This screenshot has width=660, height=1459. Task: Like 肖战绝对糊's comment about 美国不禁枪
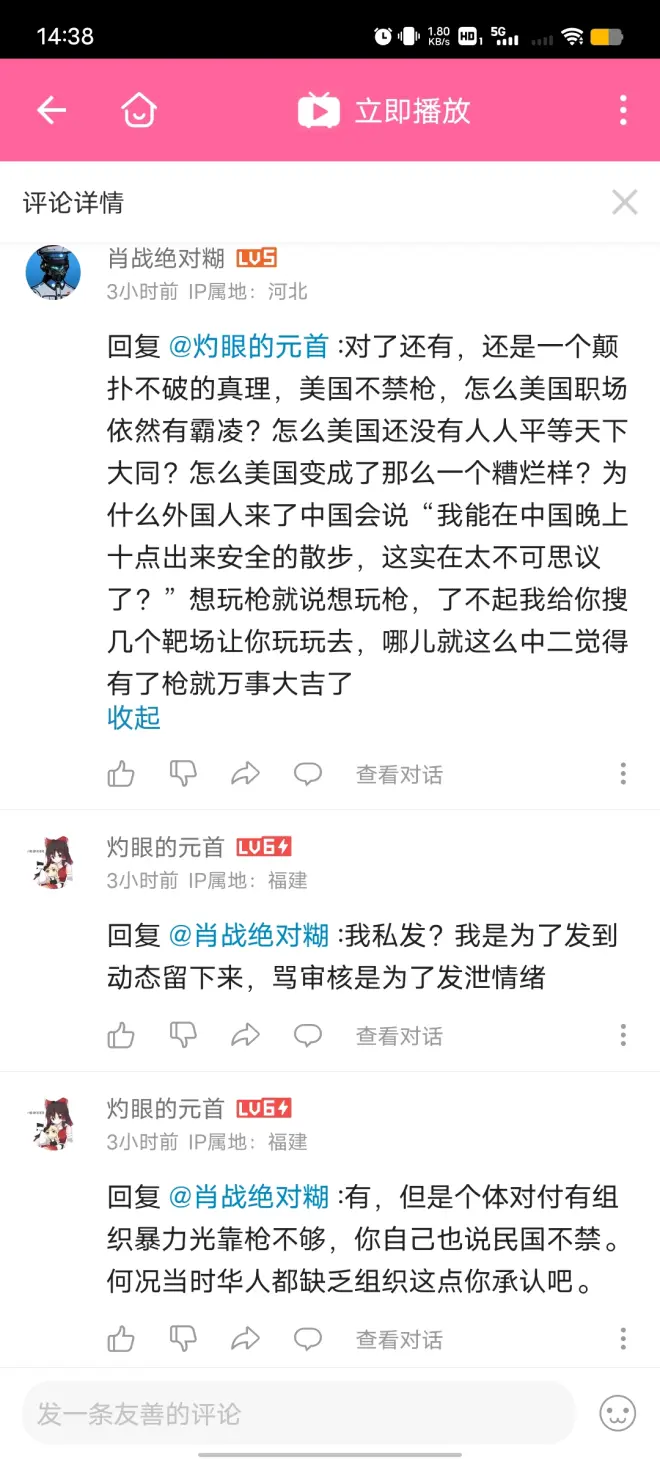pyautogui.click(x=121, y=773)
